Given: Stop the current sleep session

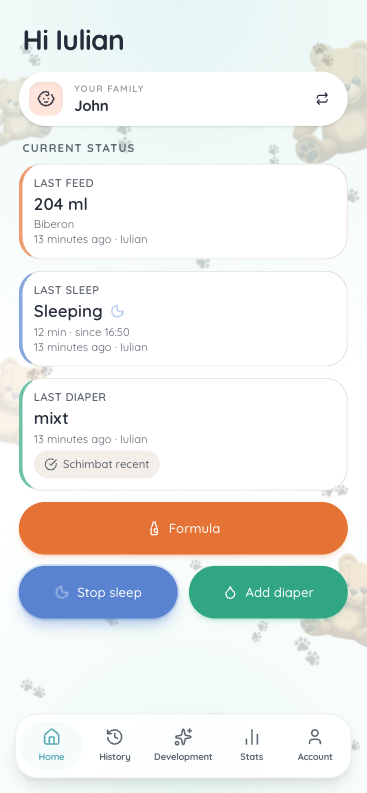Looking at the screenshot, I should click(x=99, y=592).
